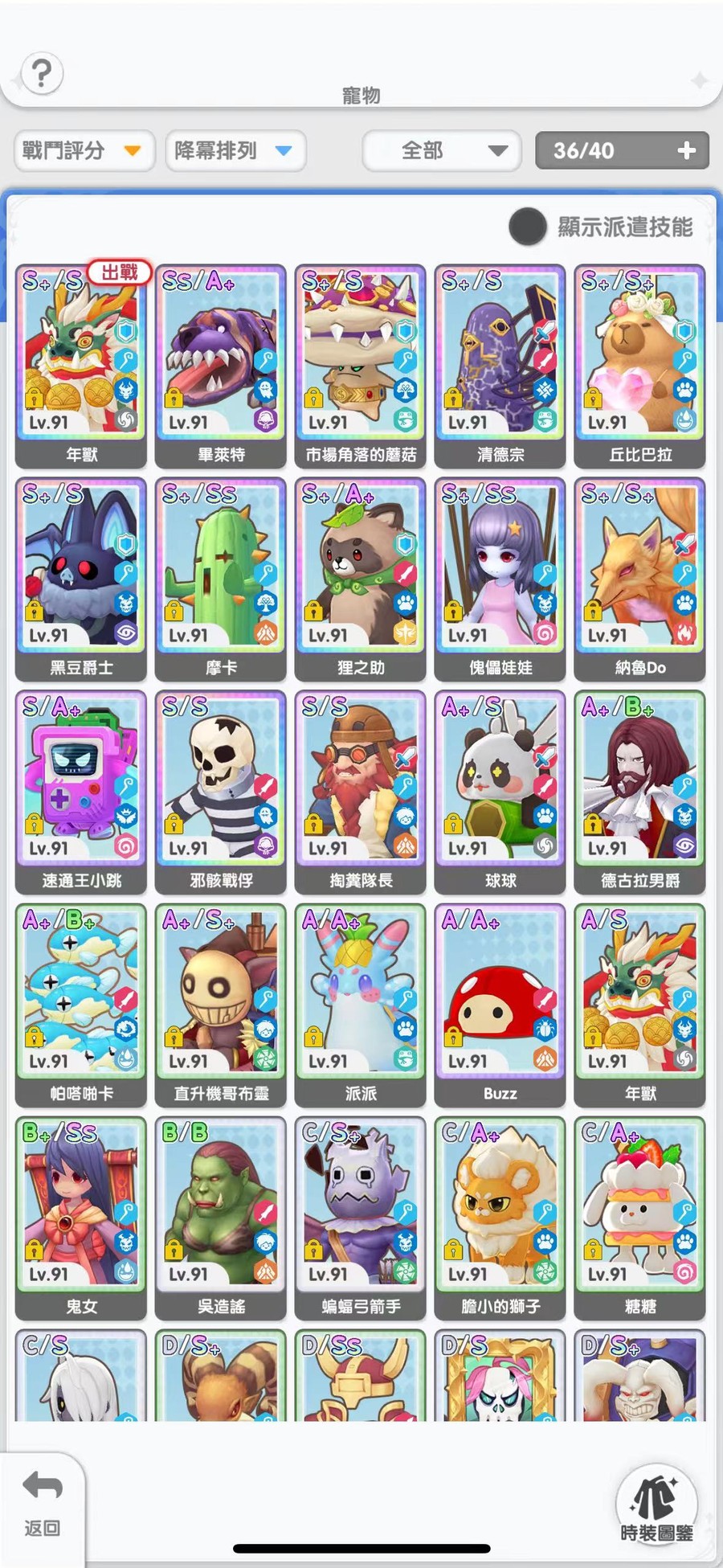723x1568 pixels.
Task: Expand the 全部 filter dropdown
Action: click(x=442, y=150)
